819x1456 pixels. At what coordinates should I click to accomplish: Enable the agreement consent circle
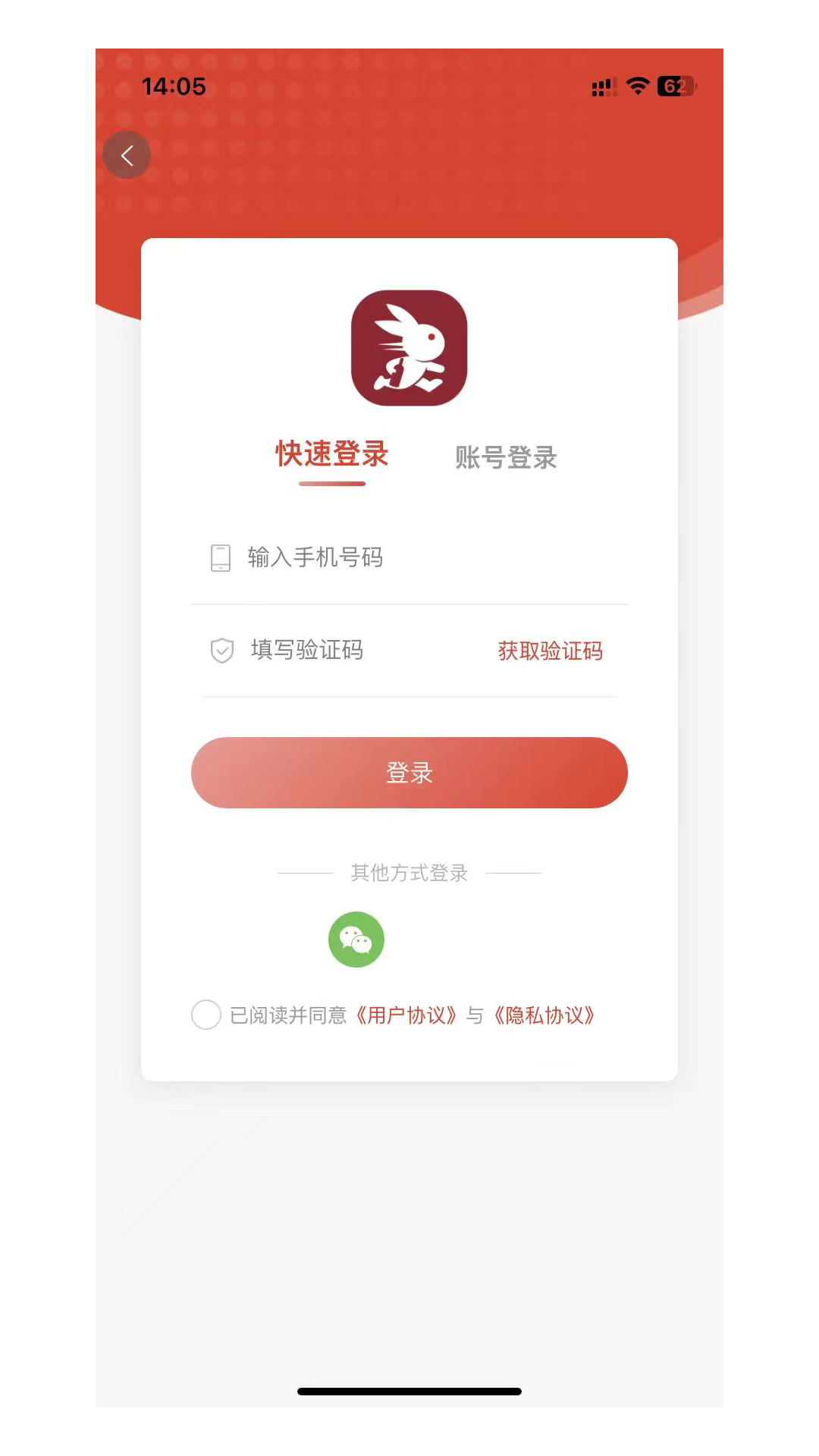206,1014
